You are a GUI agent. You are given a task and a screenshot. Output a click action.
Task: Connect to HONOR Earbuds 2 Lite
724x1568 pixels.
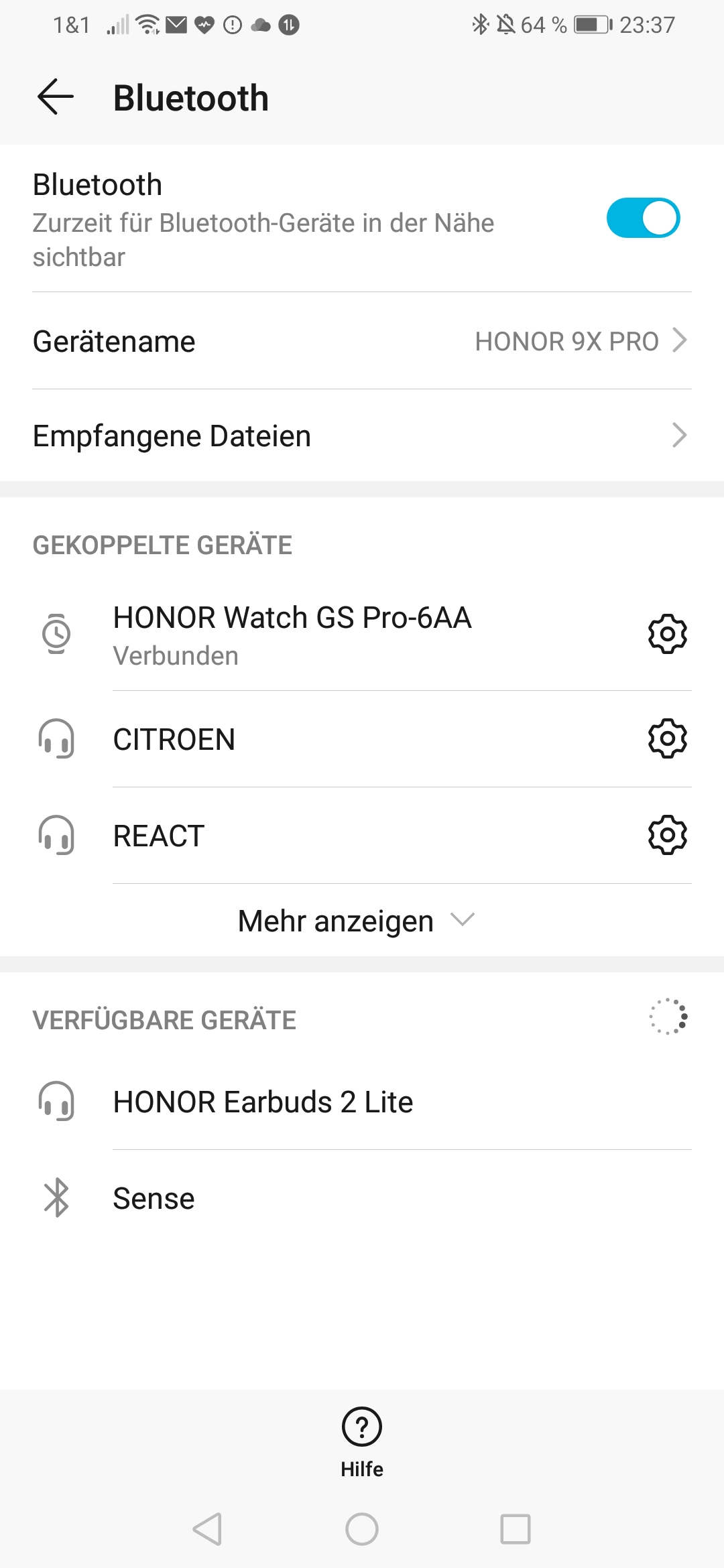point(263,1101)
